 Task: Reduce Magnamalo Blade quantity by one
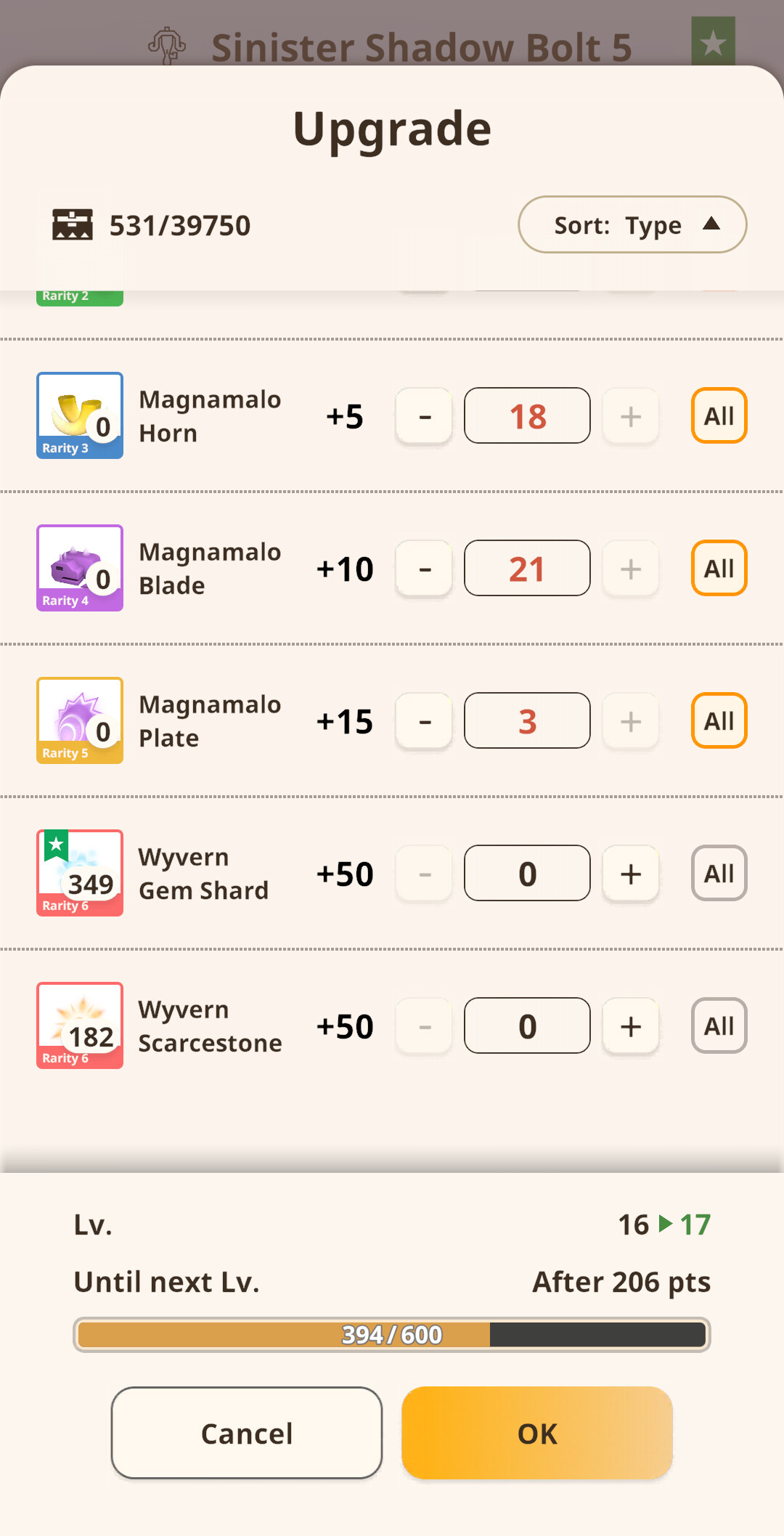pyautogui.click(x=425, y=569)
